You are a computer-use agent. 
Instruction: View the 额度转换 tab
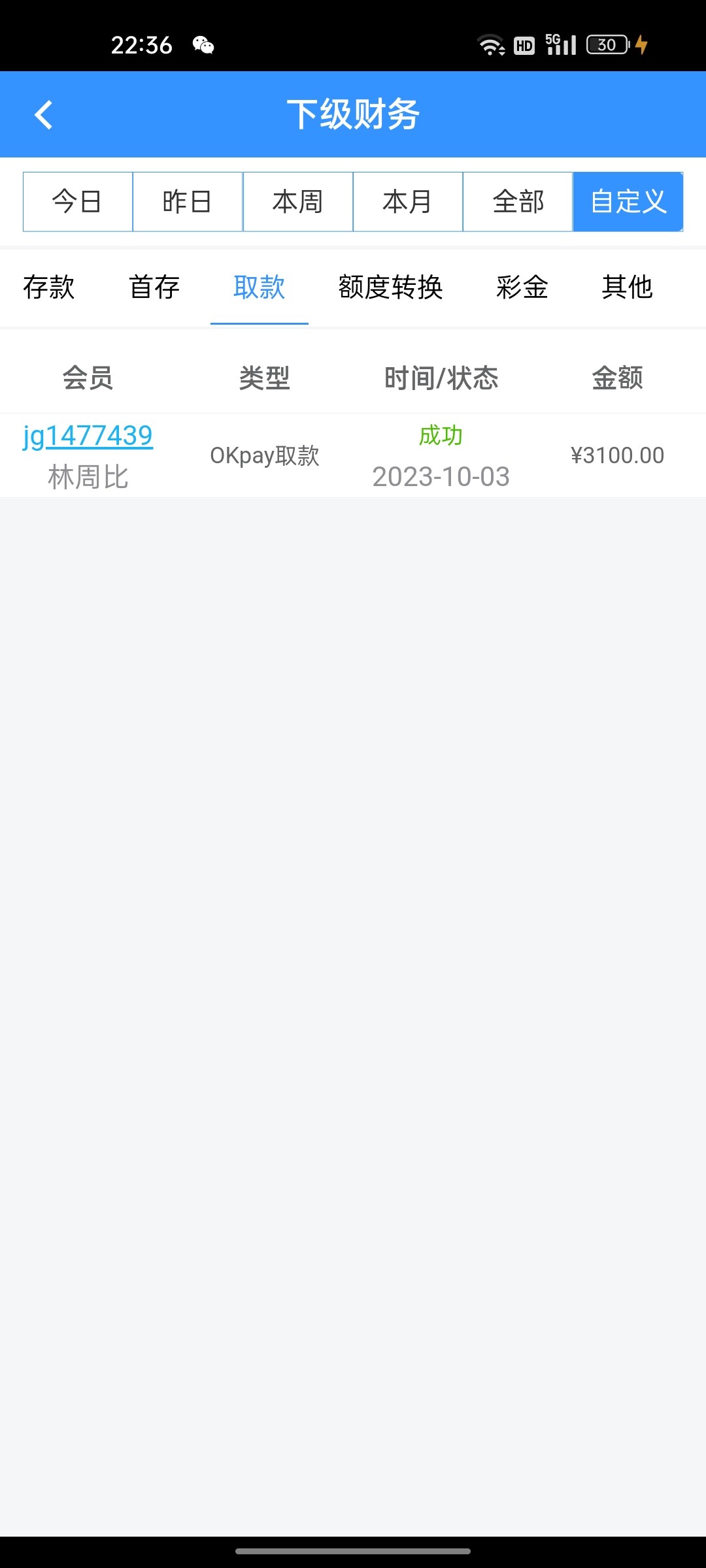click(x=391, y=287)
